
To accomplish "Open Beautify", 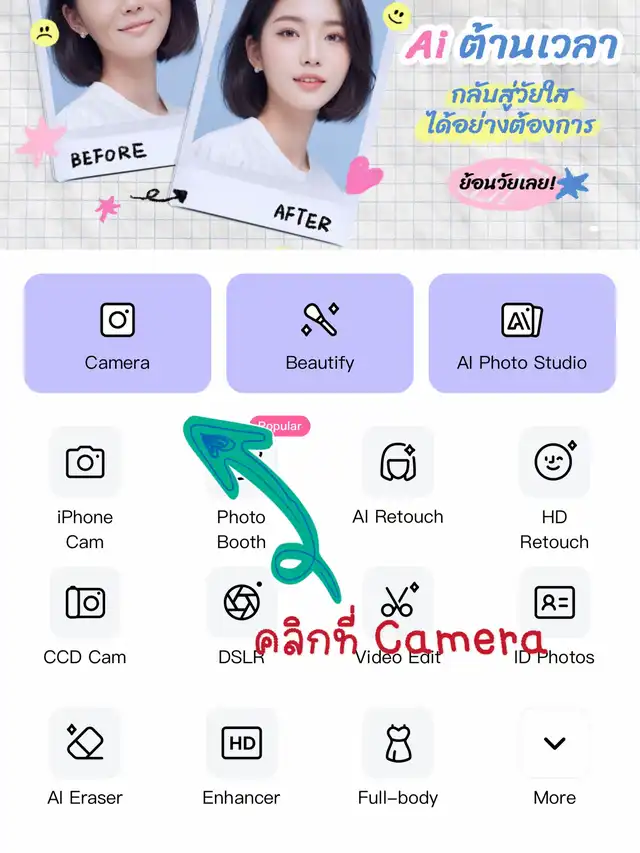I will (x=320, y=333).
